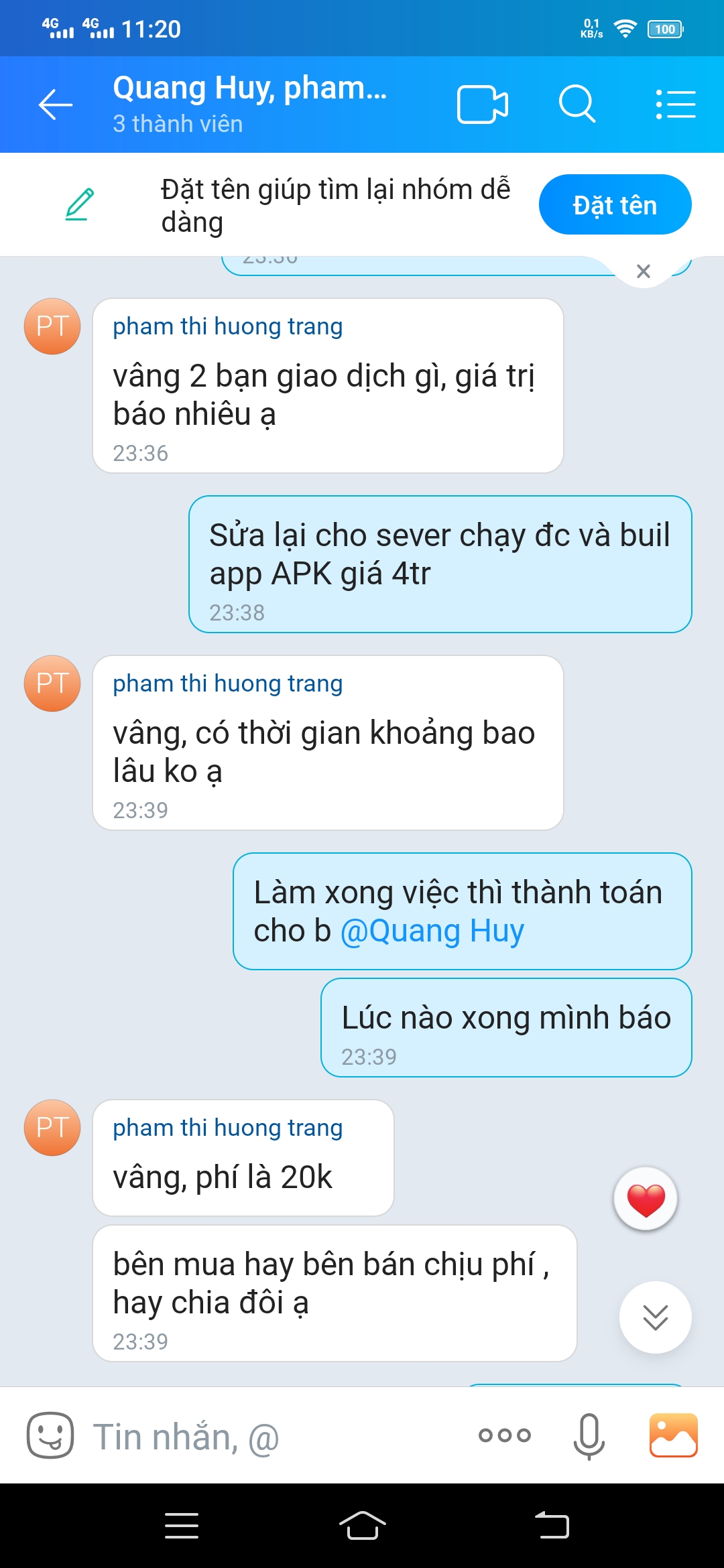
Task: Tap the Đặt tên button
Action: pos(614,205)
